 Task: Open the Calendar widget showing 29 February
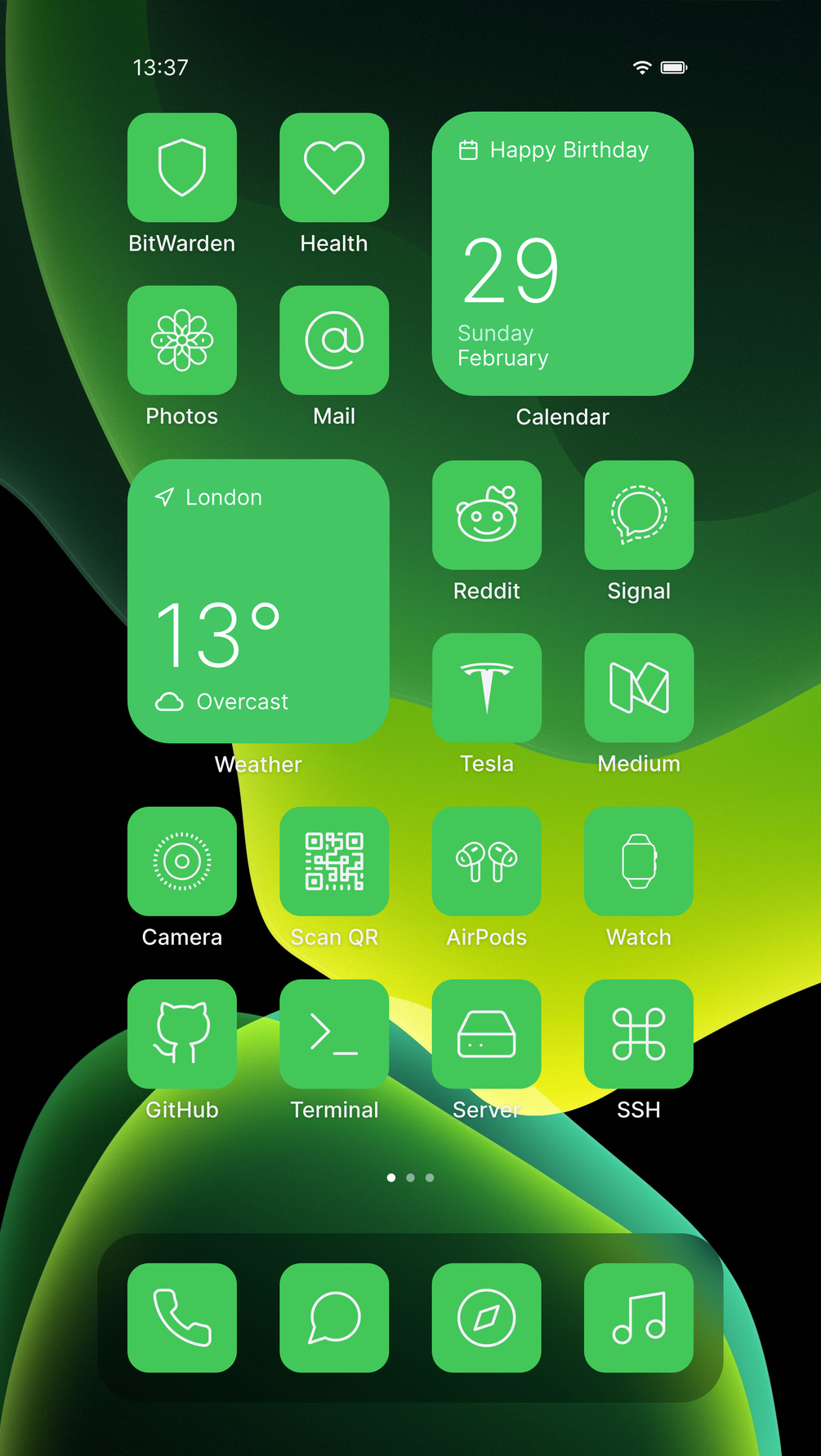tap(563, 254)
